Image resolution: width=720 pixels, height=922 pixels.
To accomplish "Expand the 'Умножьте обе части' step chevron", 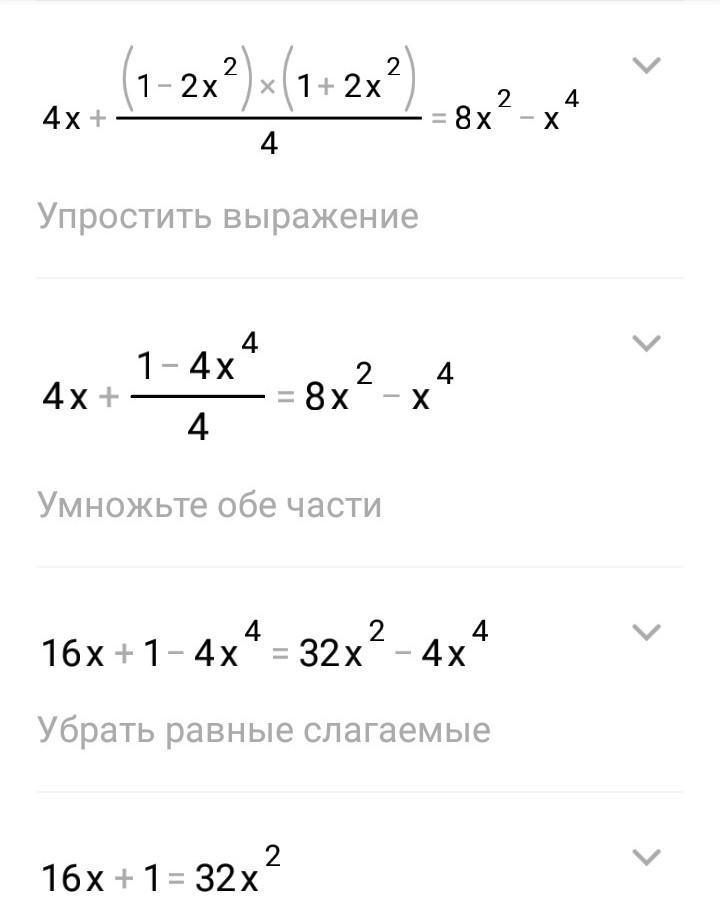I will coord(647,344).
